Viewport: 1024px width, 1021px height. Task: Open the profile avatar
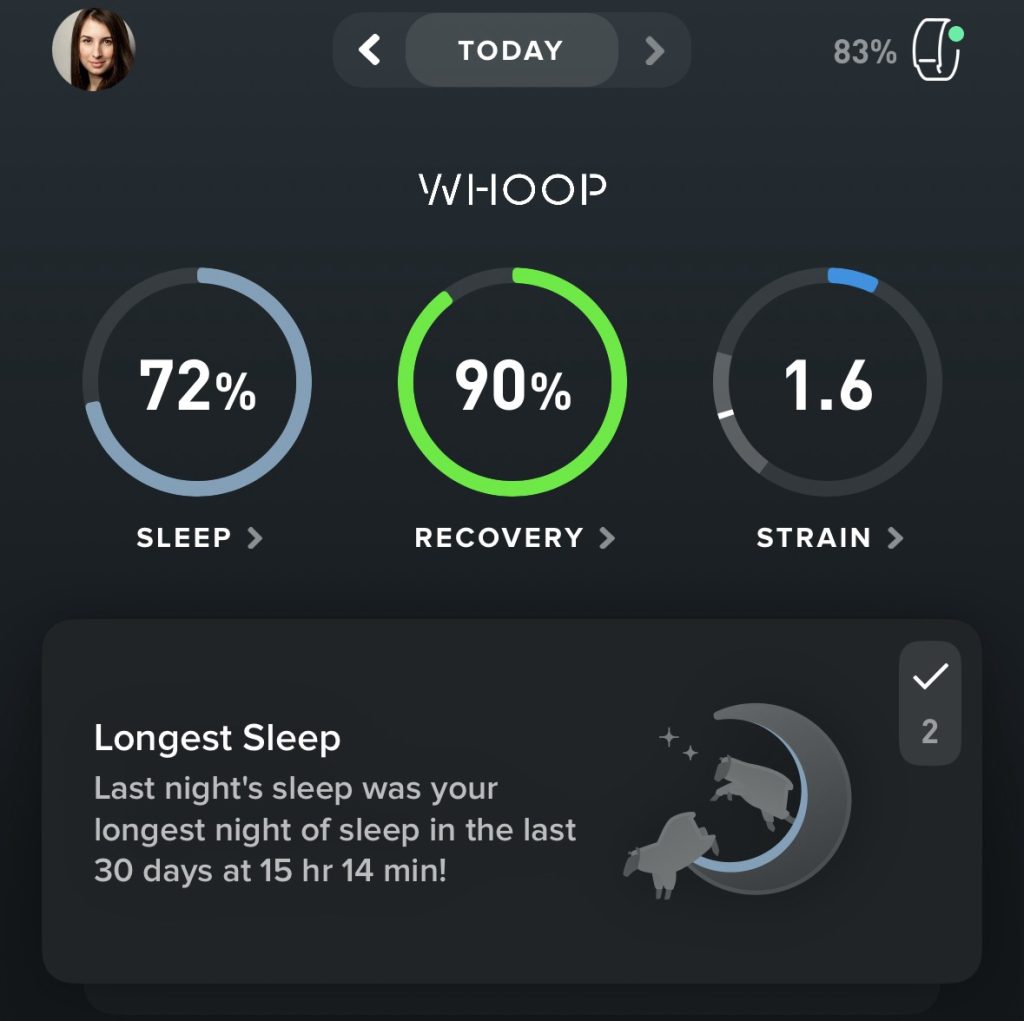point(93,50)
